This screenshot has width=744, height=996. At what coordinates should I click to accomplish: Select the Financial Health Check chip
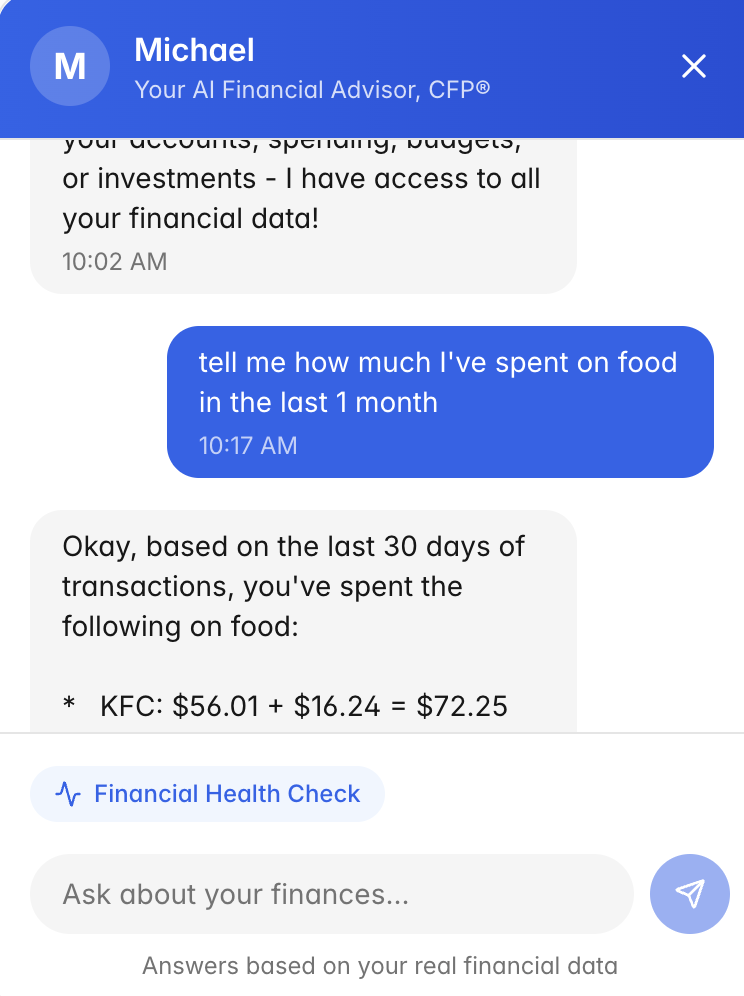point(207,794)
